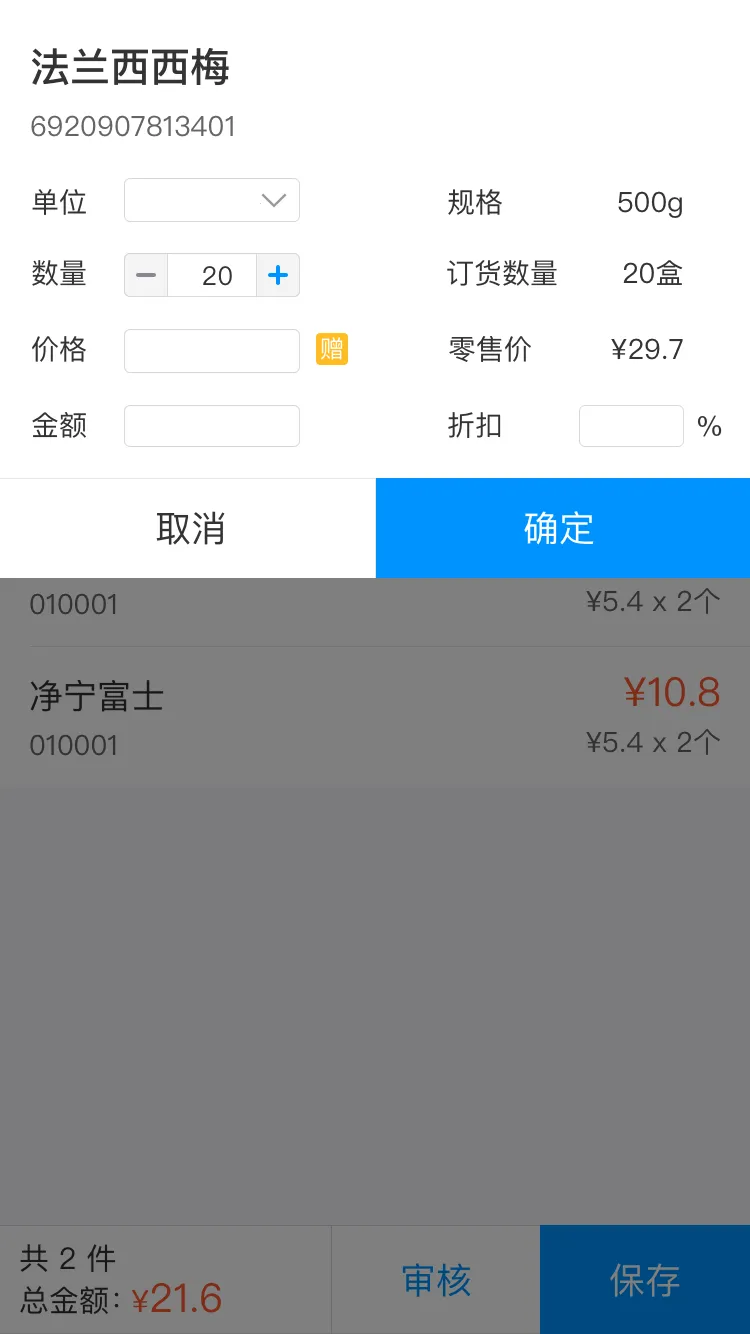The width and height of the screenshot is (750, 1334).
Task: Tap the plus icon to increase quantity
Action: pos(277,275)
